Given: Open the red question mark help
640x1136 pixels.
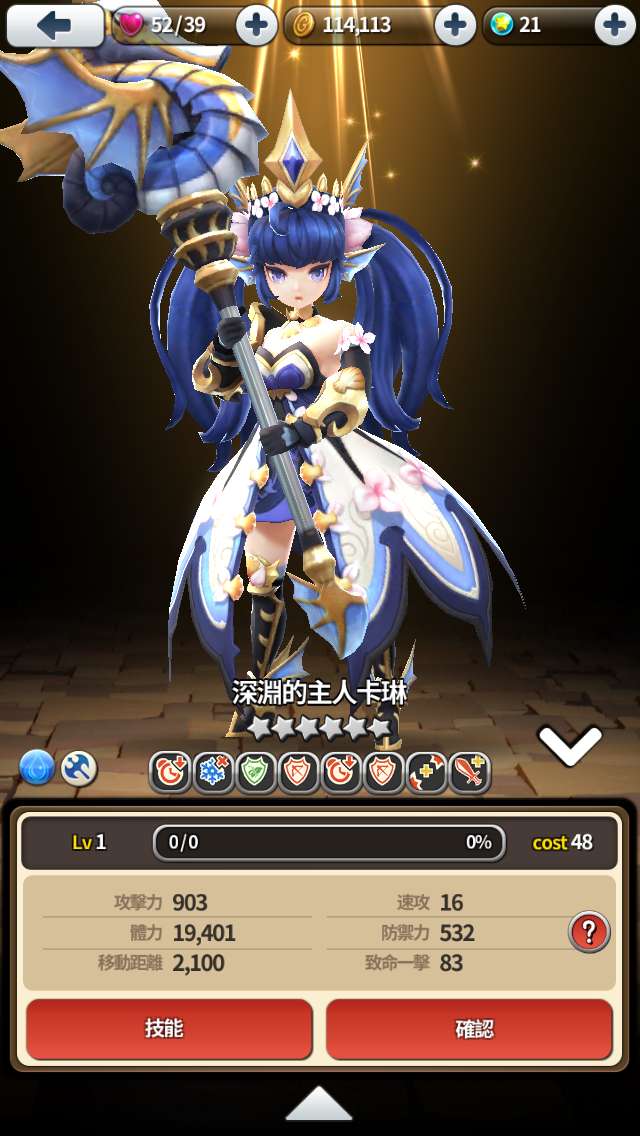Looking at the screenshot, I should [x=589, y=932].
